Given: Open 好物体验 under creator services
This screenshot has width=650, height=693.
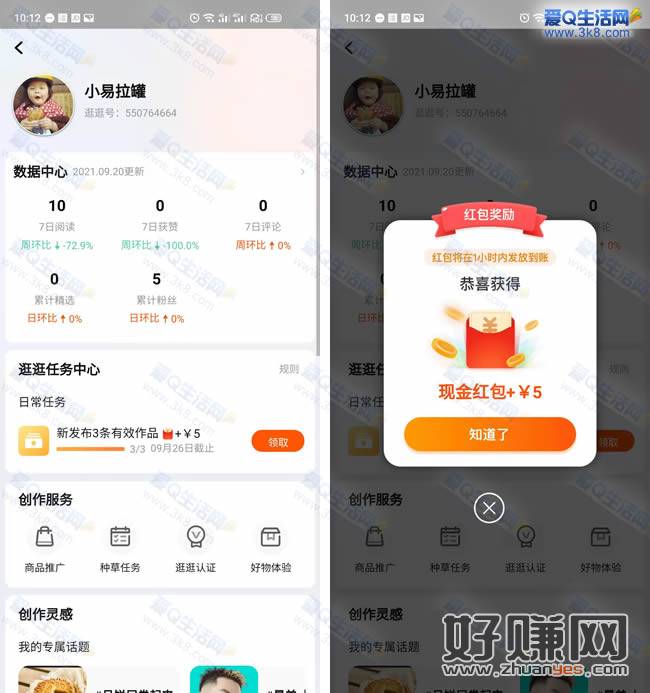Looking at the screenshot, I should [270, 547].
